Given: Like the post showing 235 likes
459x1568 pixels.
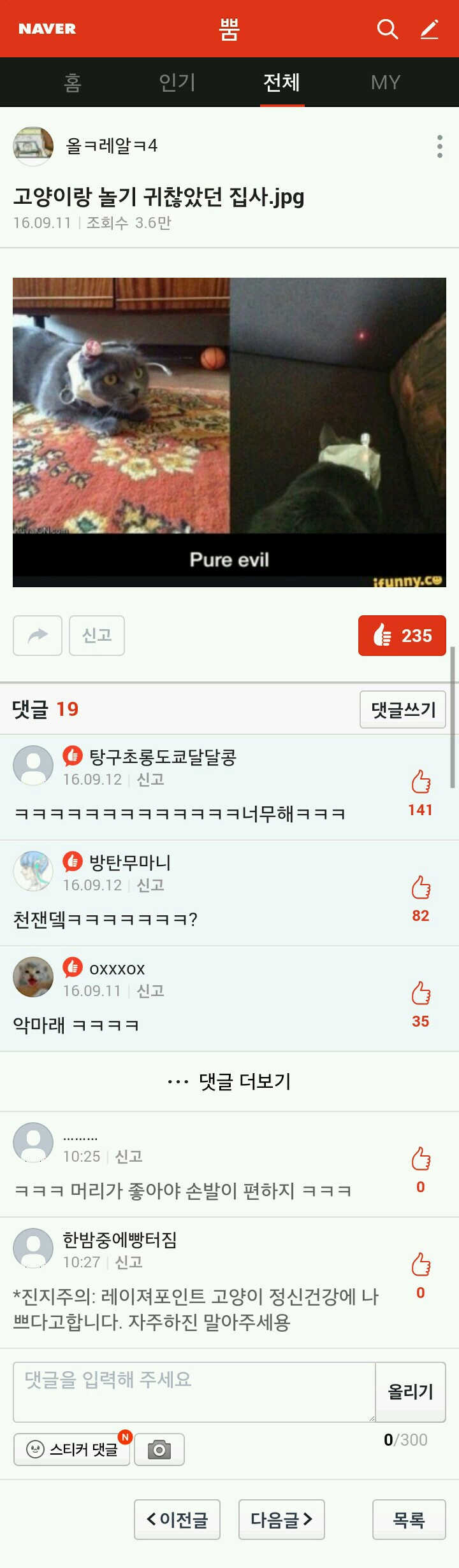Looking at the screenshot, I should coord(402,635).
